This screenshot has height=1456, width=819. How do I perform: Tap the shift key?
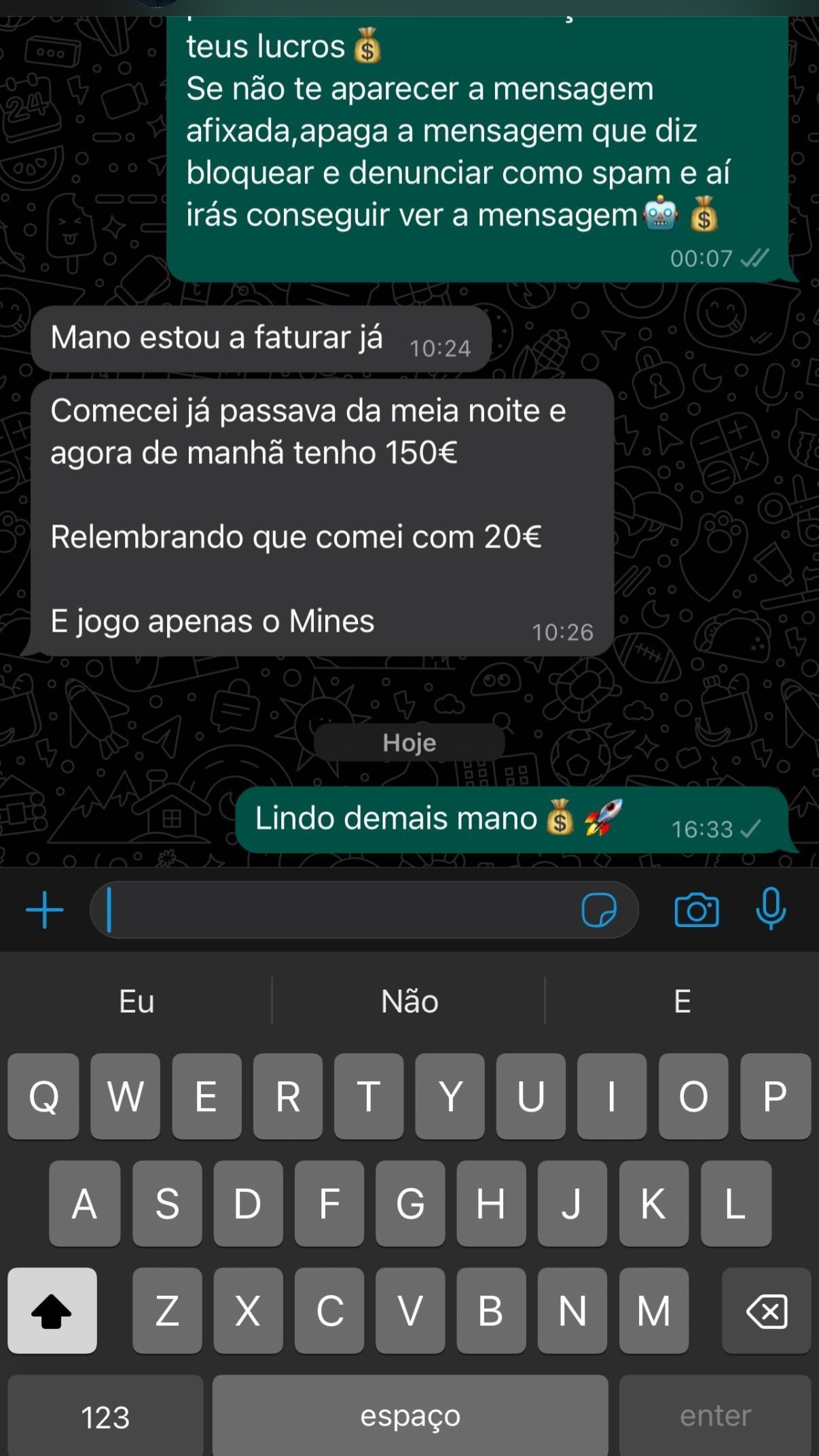coord(52,1310)
